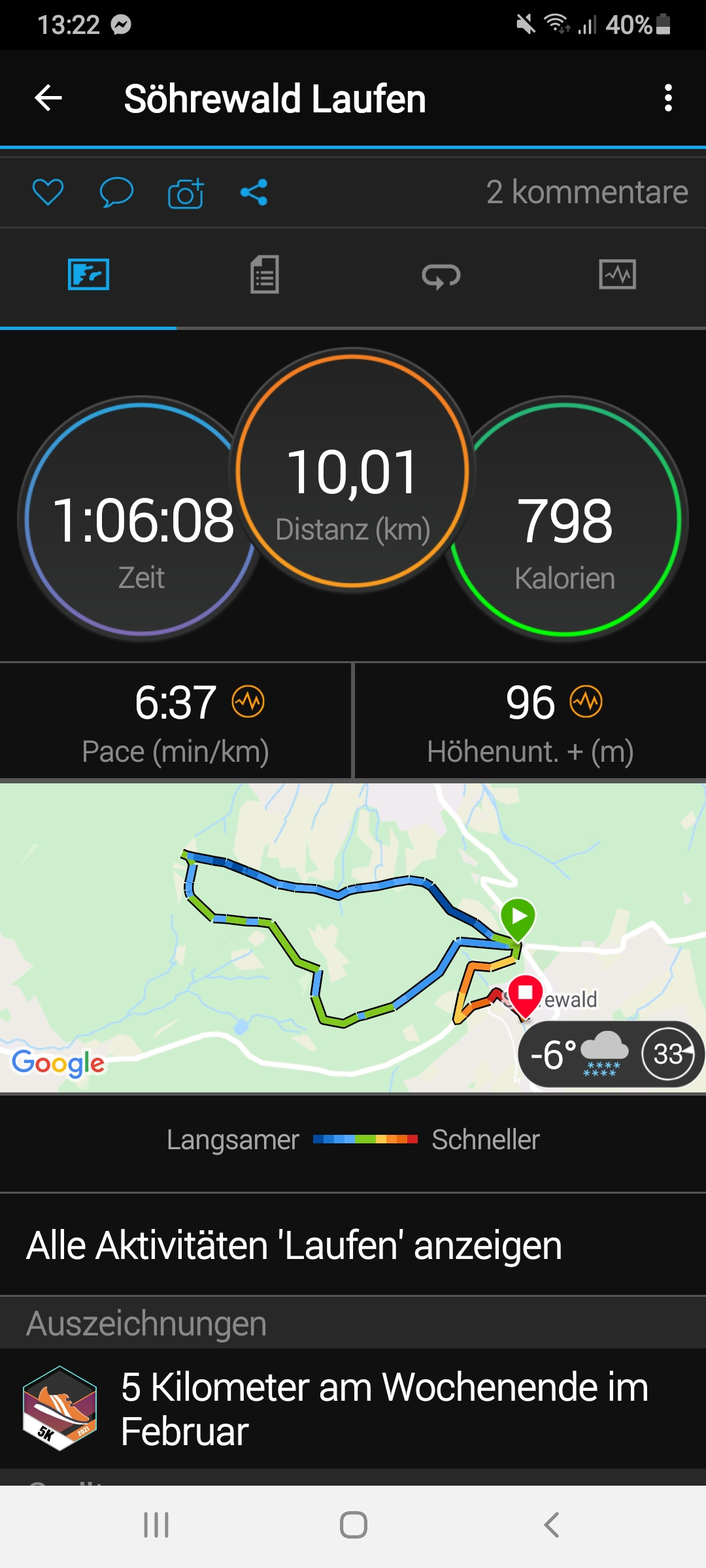Go back using the arrow in the header
Screen dimensions: 706x1568
tap(48, 99)
